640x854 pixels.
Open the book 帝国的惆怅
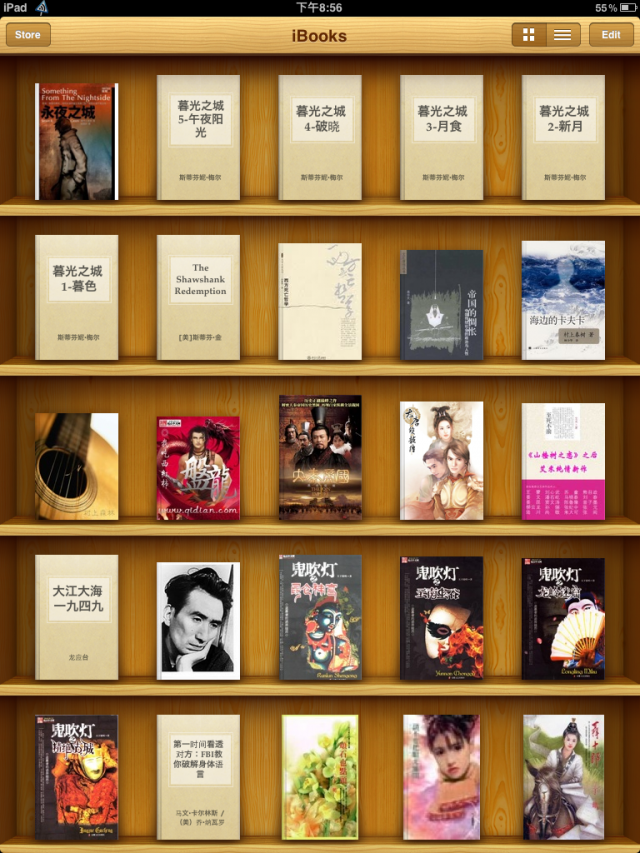(x=441, y=304)
